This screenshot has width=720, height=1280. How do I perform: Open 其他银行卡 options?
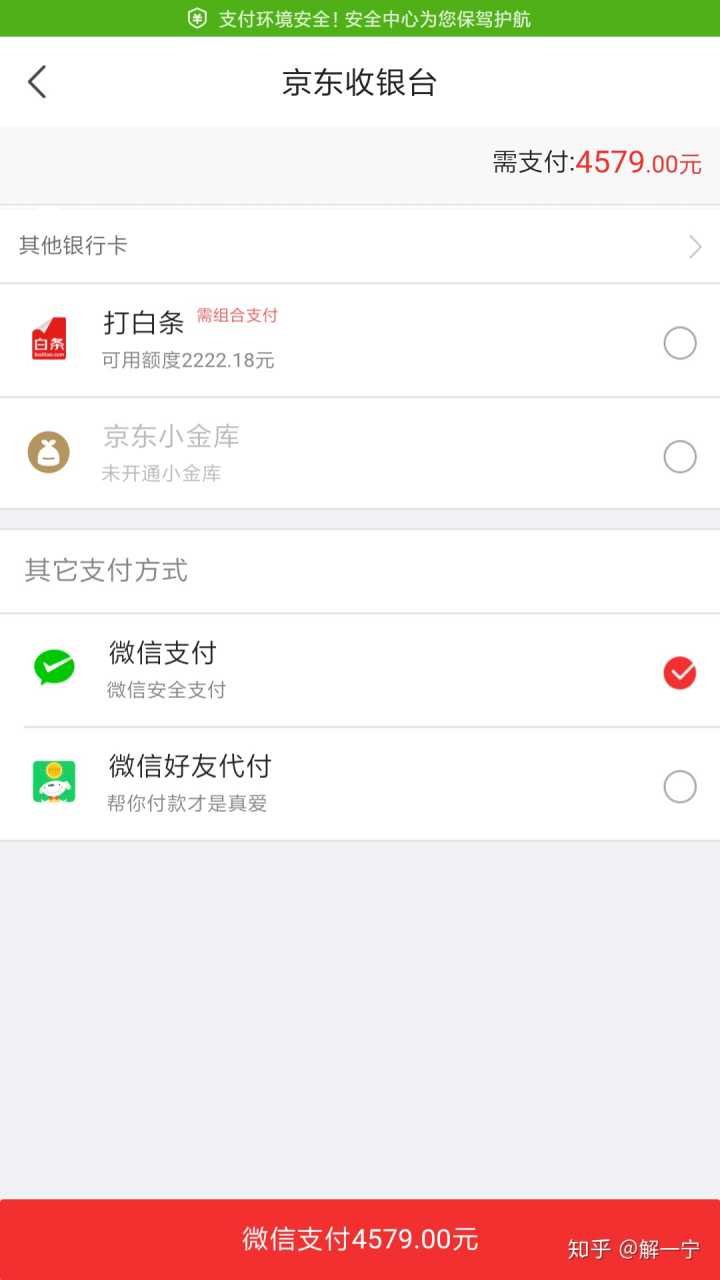(360, 246)
